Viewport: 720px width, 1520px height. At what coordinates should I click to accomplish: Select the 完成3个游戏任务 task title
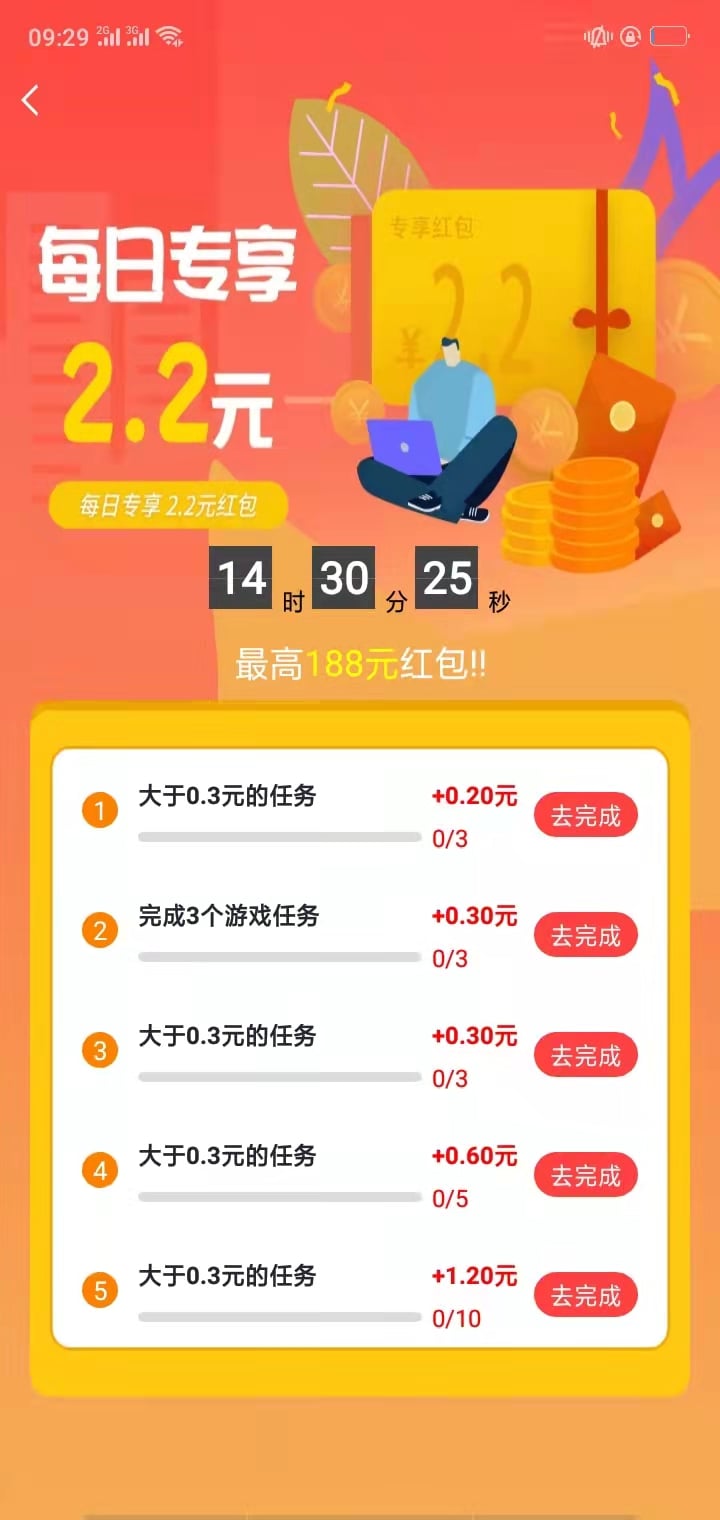coord(216,916)
